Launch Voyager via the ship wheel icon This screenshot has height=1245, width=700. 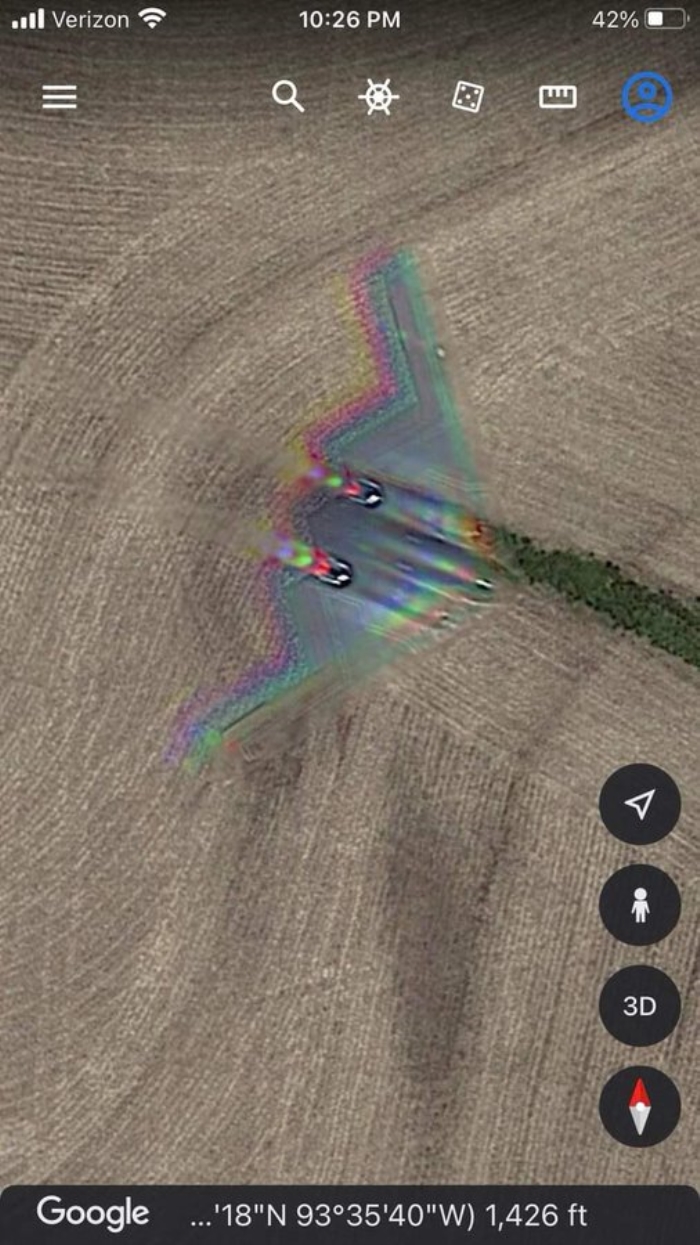378,97
